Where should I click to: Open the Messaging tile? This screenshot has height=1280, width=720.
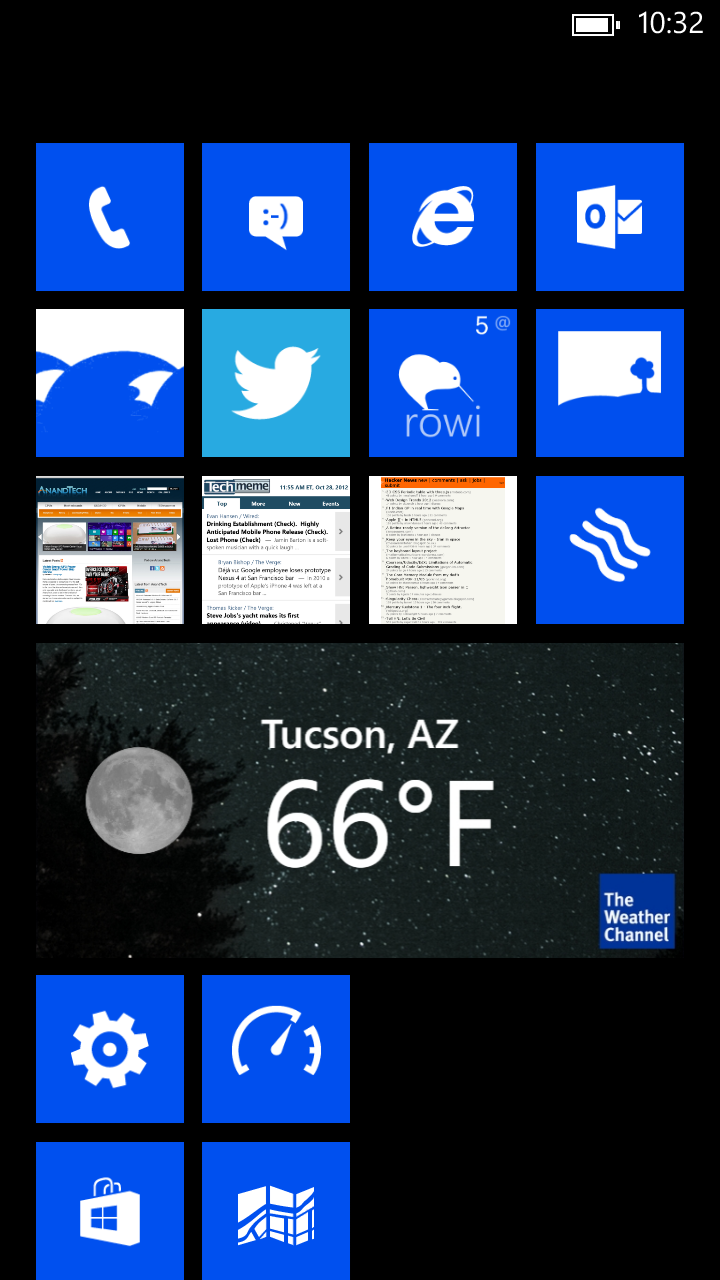click(x=276, y=217)
